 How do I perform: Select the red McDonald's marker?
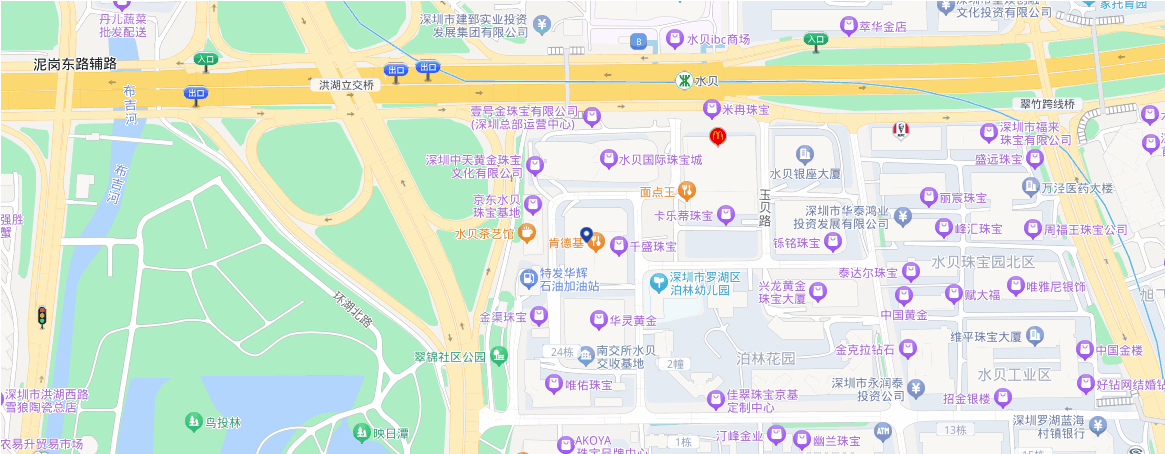(716, 135)
